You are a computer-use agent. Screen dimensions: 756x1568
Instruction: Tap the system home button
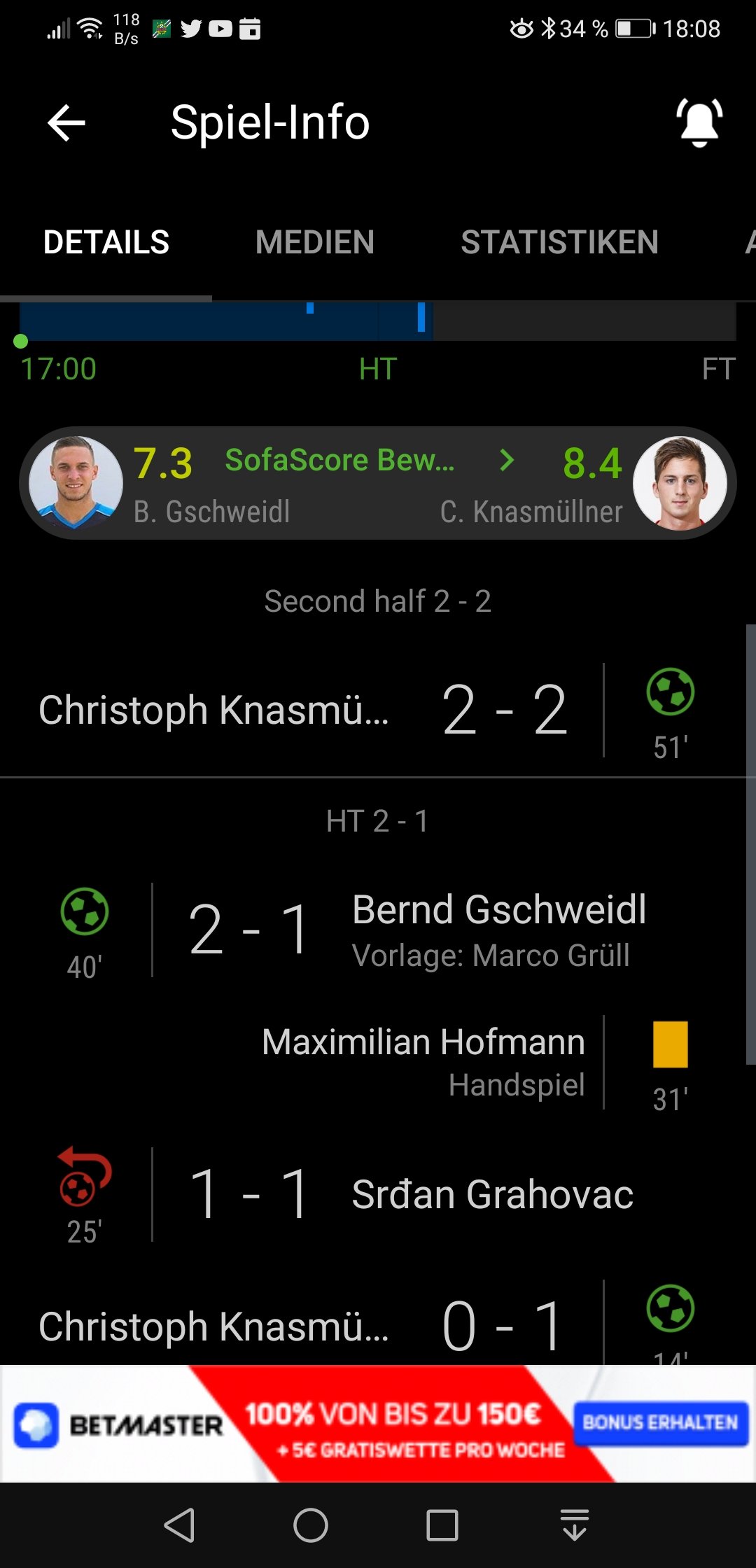(x=311, y=1525)
